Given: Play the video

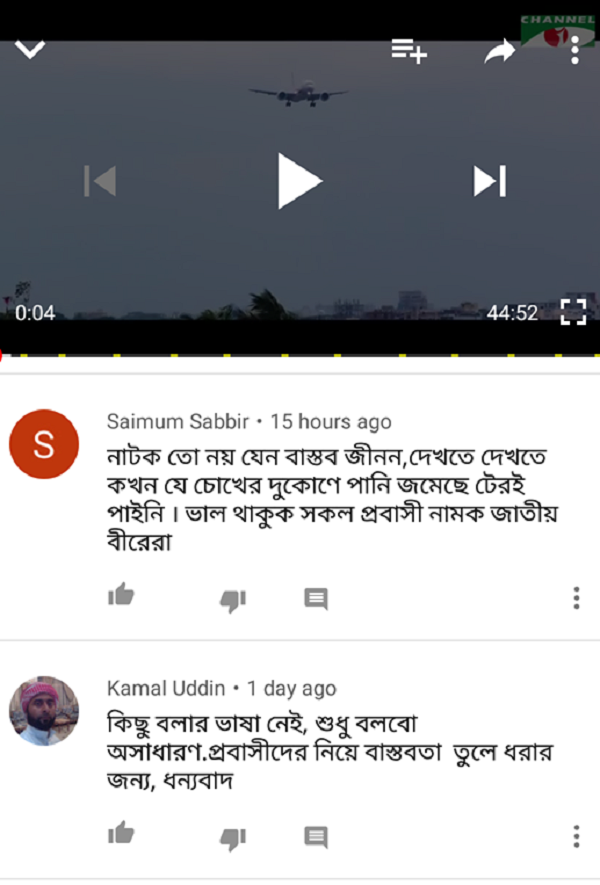Looking at the screenshot, I should [x=299, y=182].
